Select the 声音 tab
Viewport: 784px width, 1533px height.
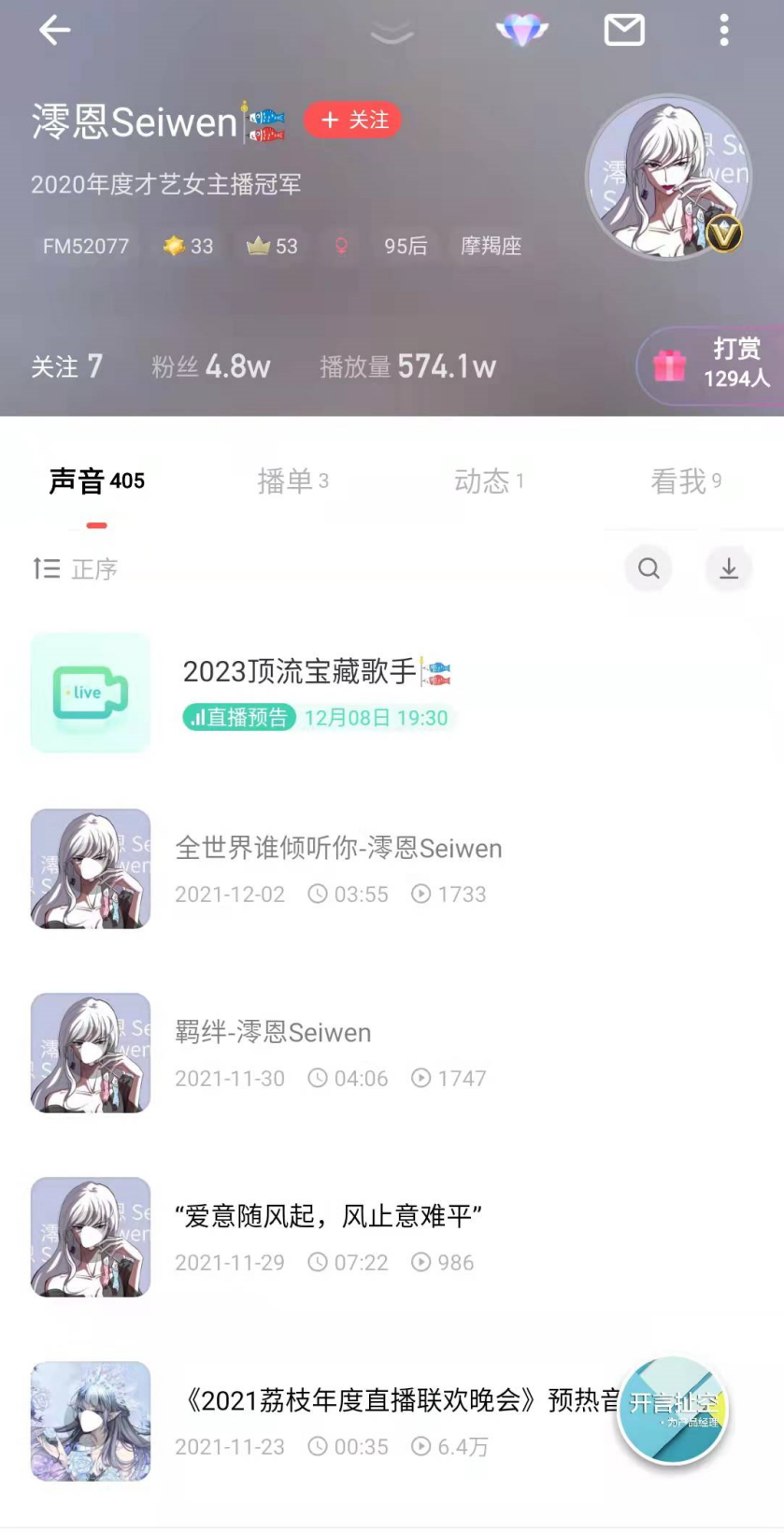[x=96, y=481]
